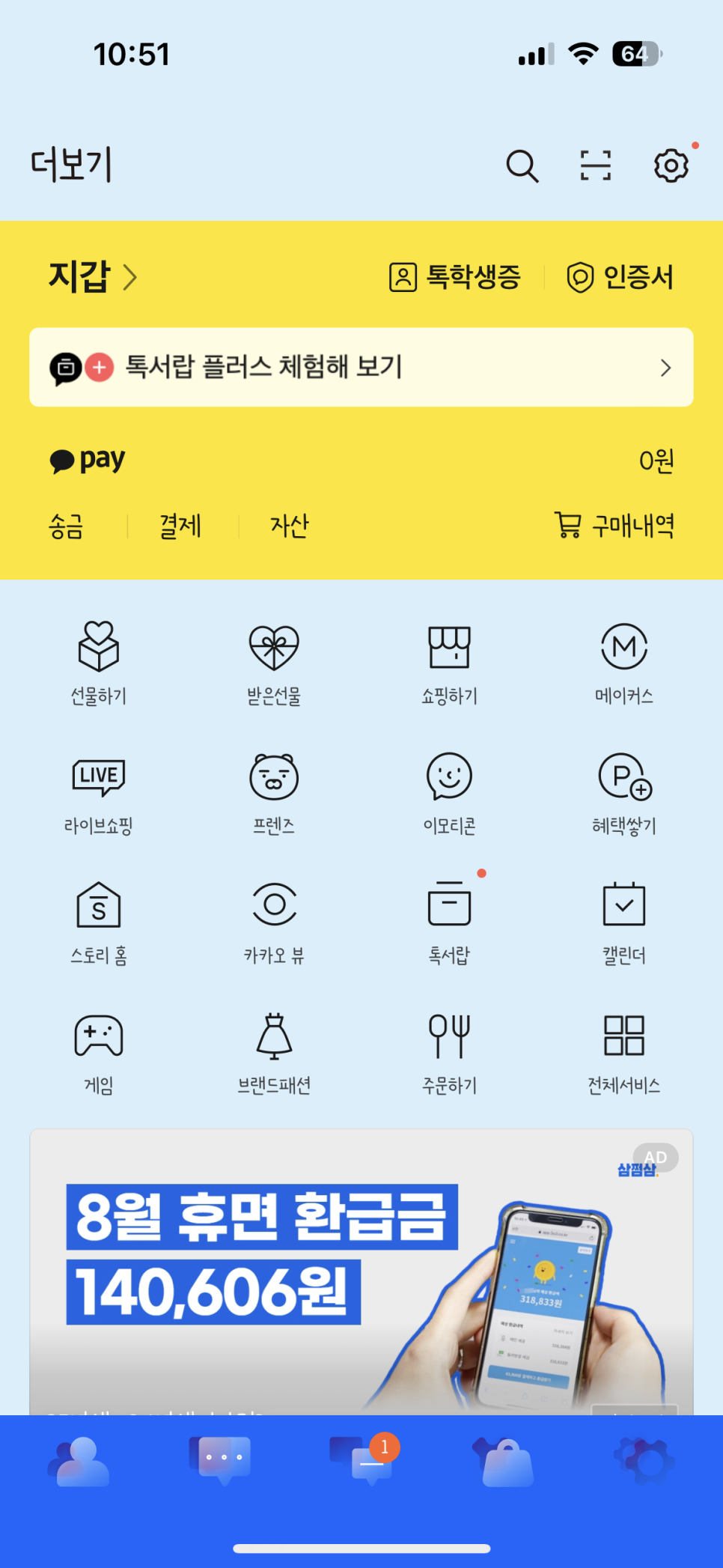
Task: Select 송금 under Kakao Pay
Action: click(x=66, y=526)
